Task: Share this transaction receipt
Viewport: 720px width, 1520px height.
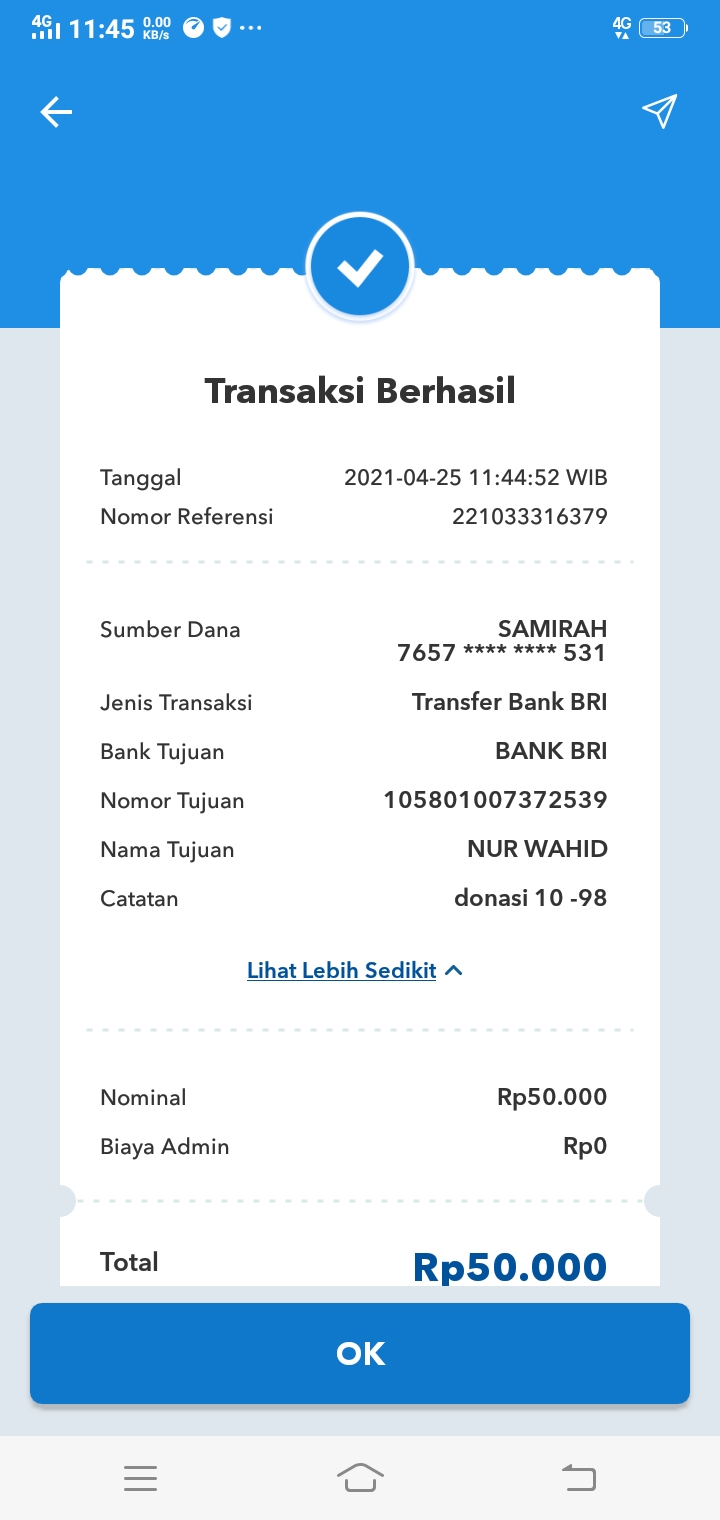Action: tap(659, 112)
